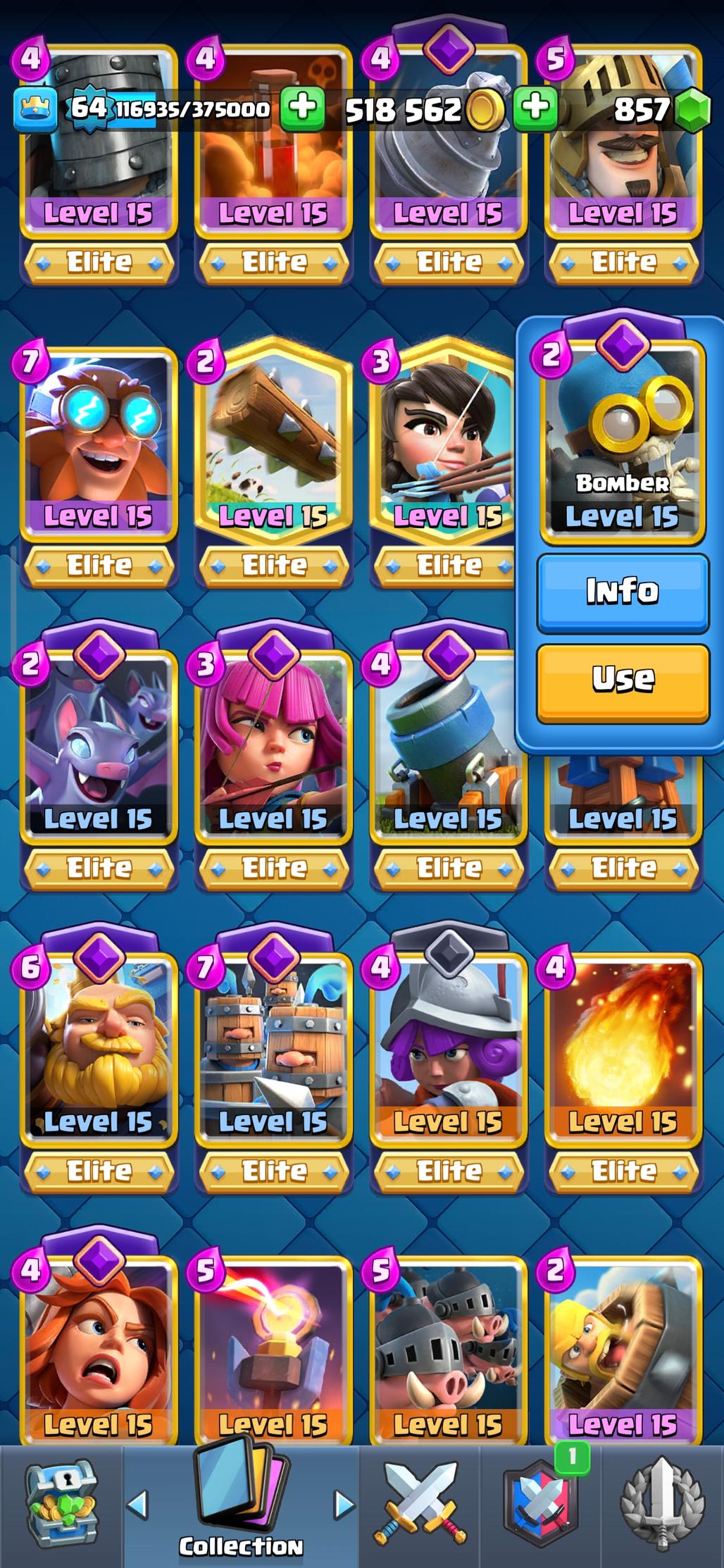Select the Barbarian Barrel card

[623, 1345]
